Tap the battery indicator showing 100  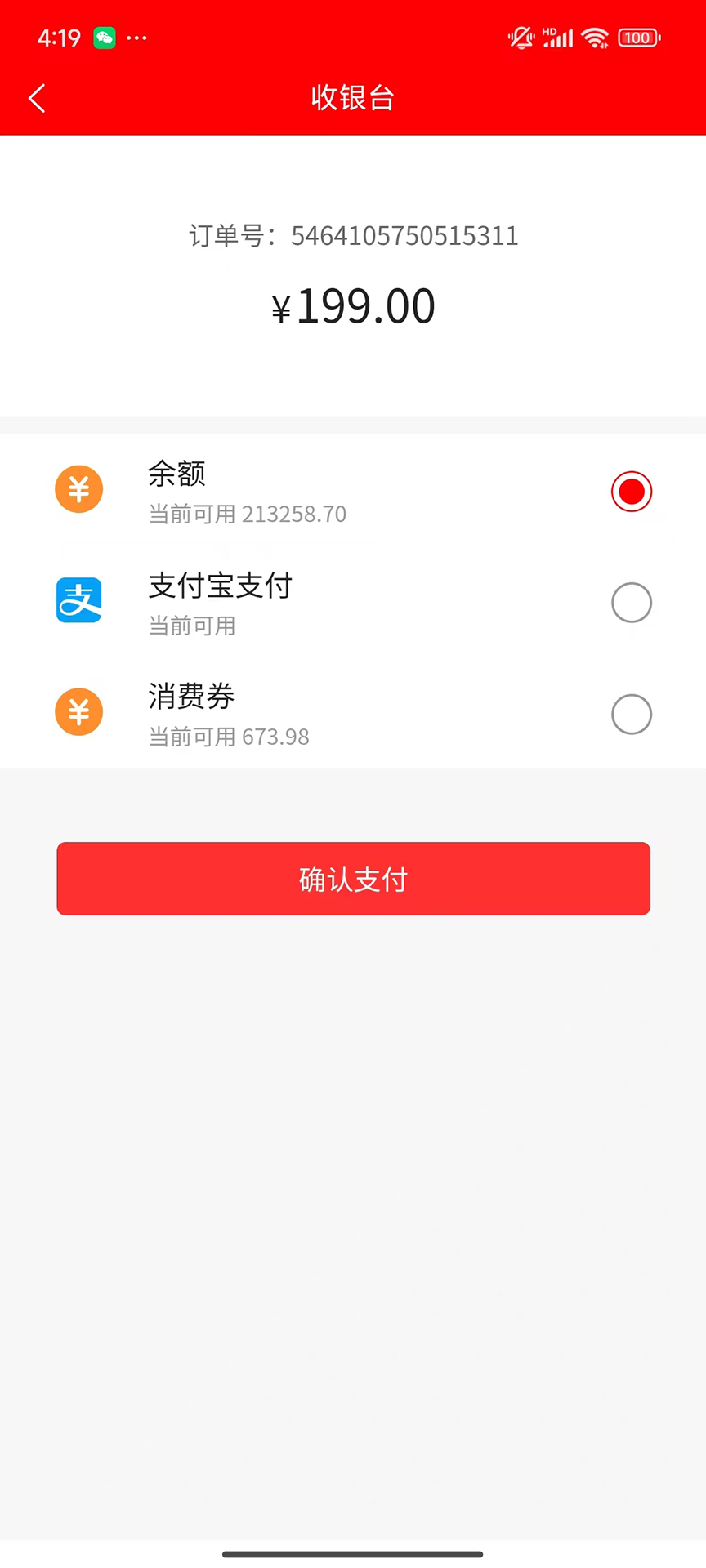coord(639,38)
